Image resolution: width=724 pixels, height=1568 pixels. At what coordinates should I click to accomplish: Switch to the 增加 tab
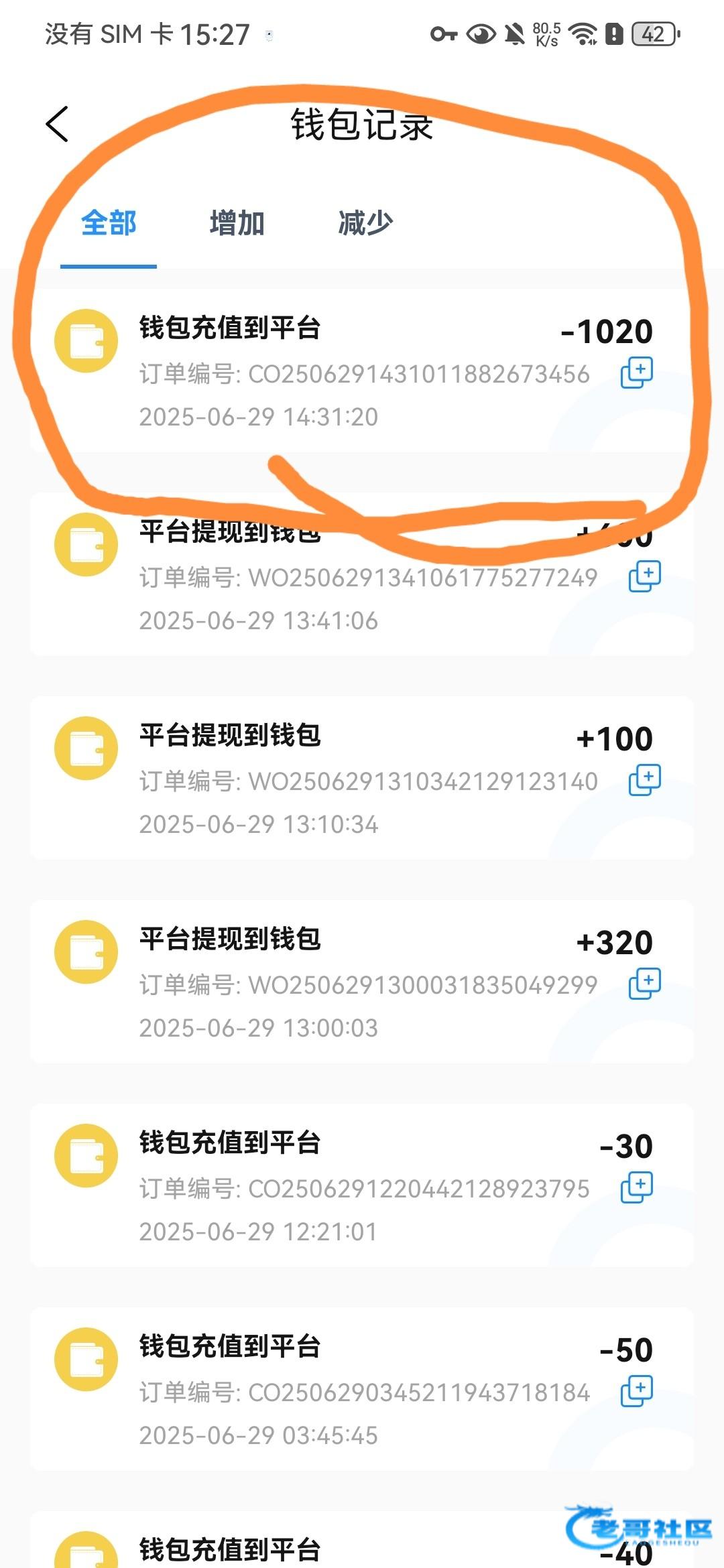coord(237,223)
